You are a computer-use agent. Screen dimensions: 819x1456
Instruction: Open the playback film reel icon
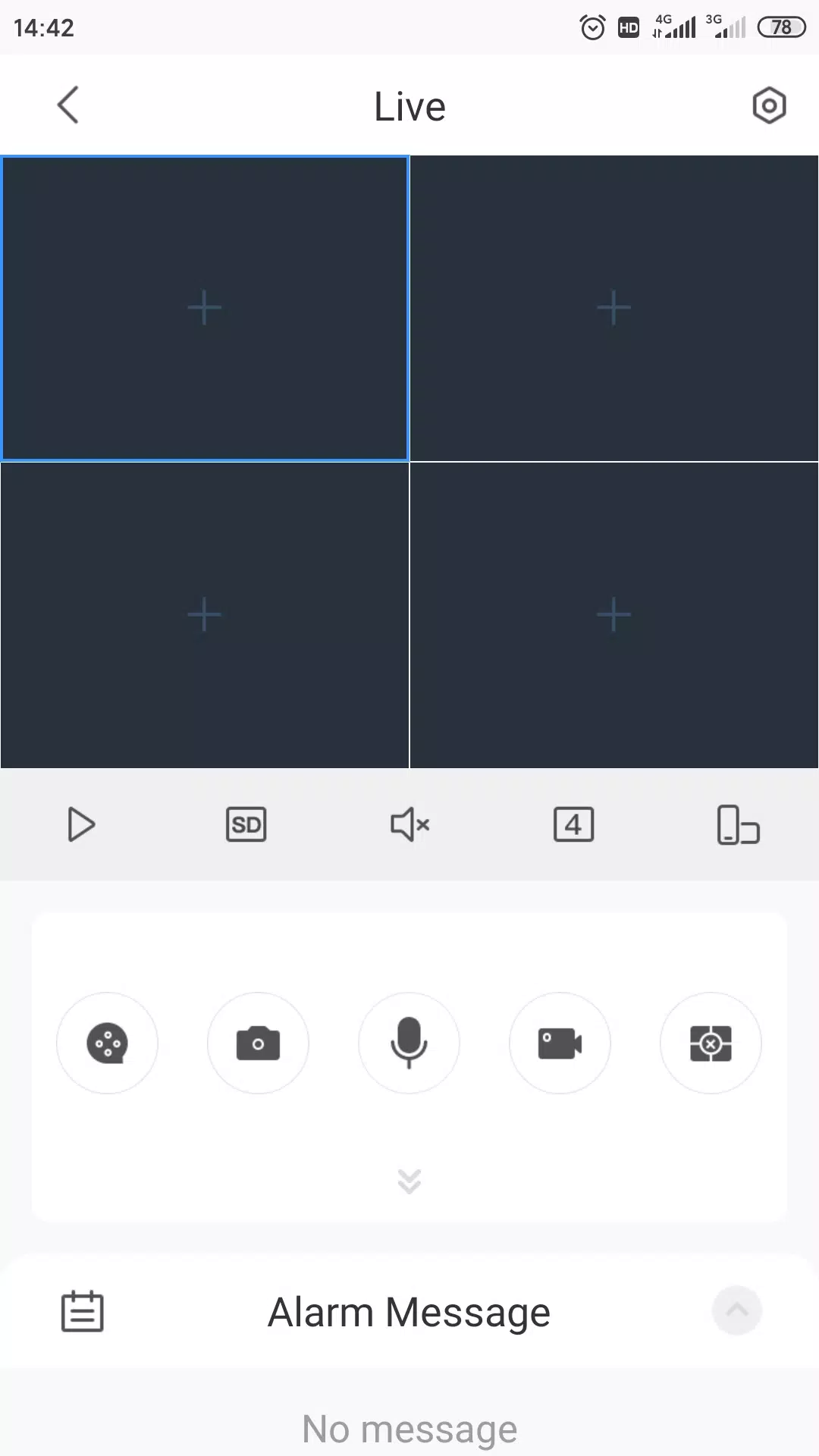(x=107, y=1043)
